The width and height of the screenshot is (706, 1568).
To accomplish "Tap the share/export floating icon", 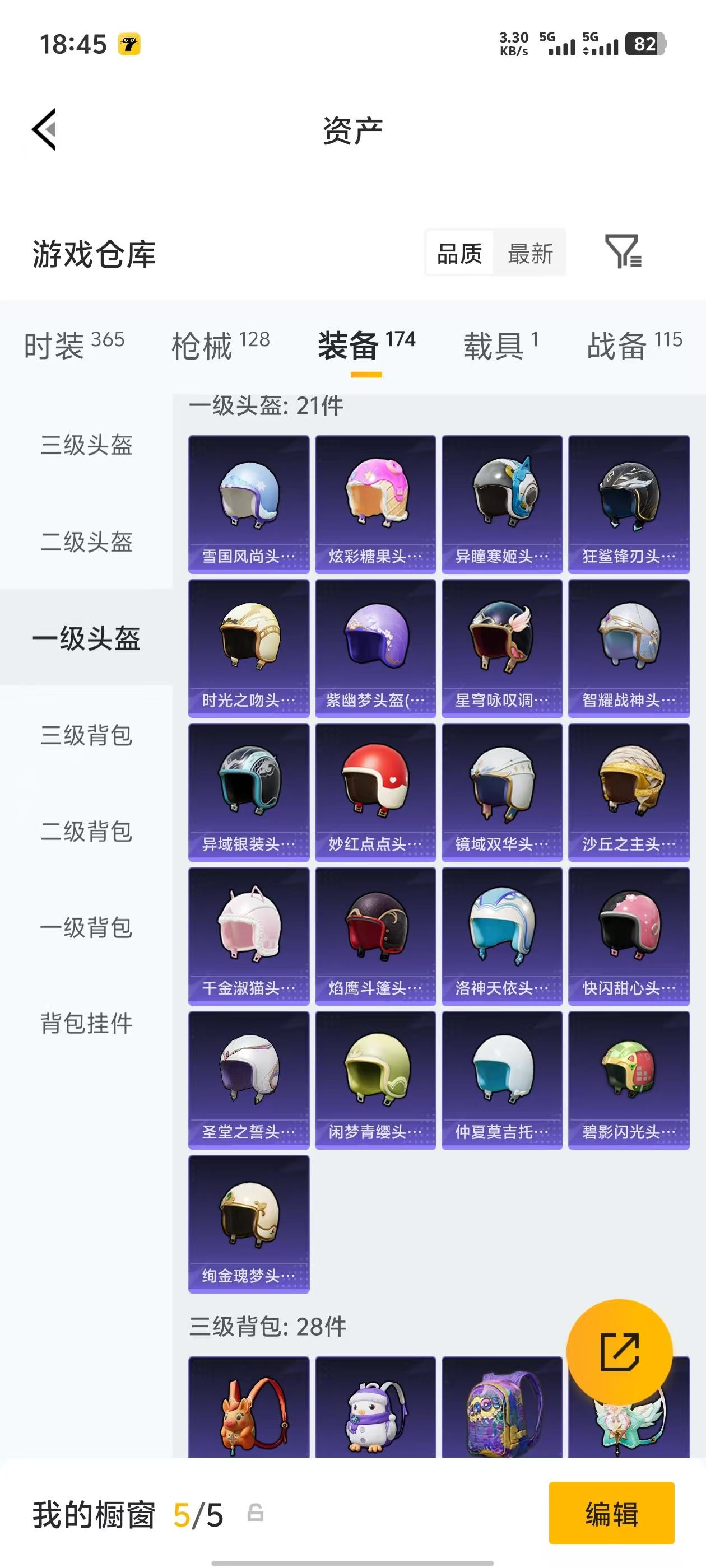I will click(x=619, y=1352).
